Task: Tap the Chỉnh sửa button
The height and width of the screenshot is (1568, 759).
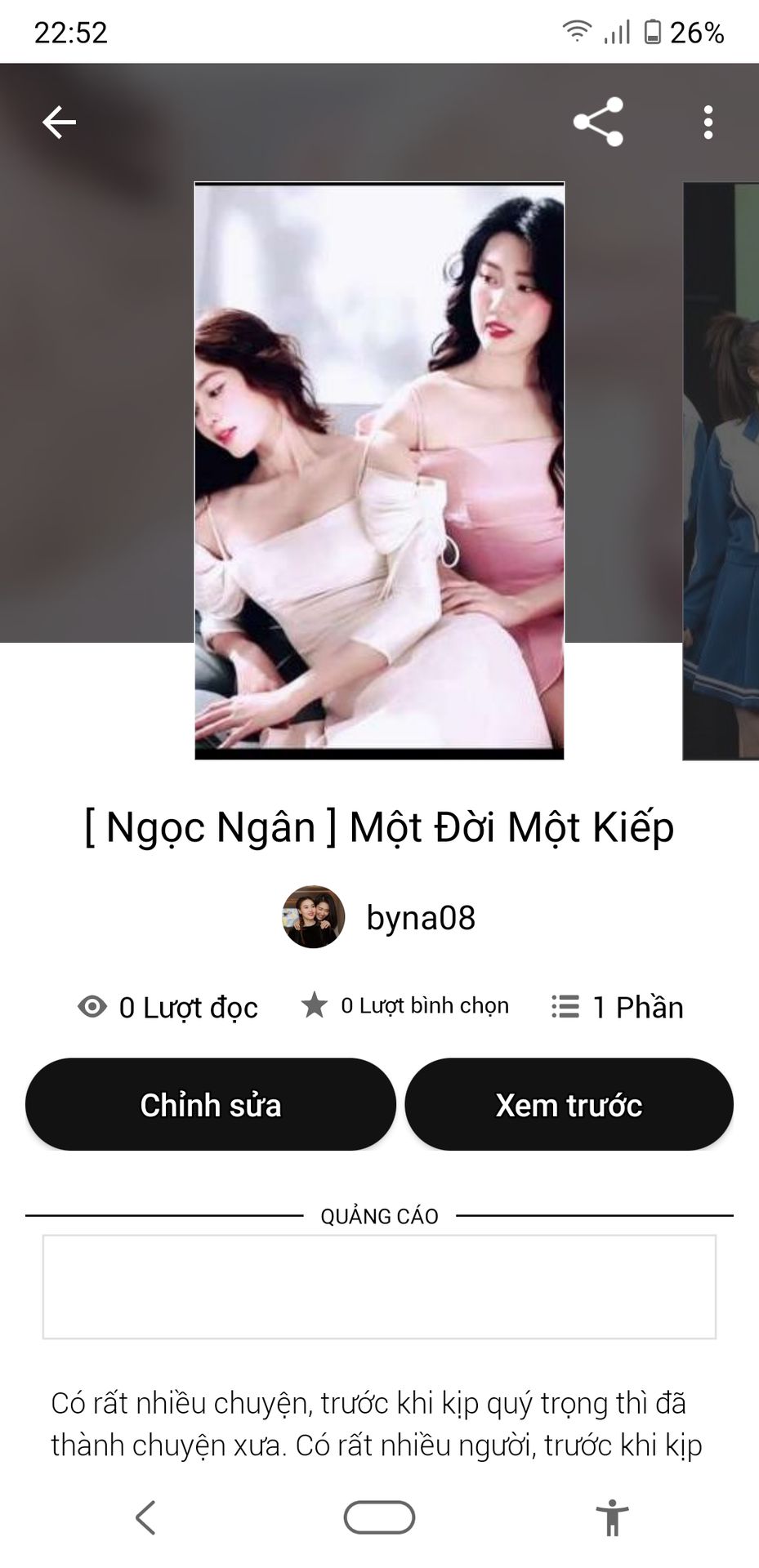Action: [211, 1104]
